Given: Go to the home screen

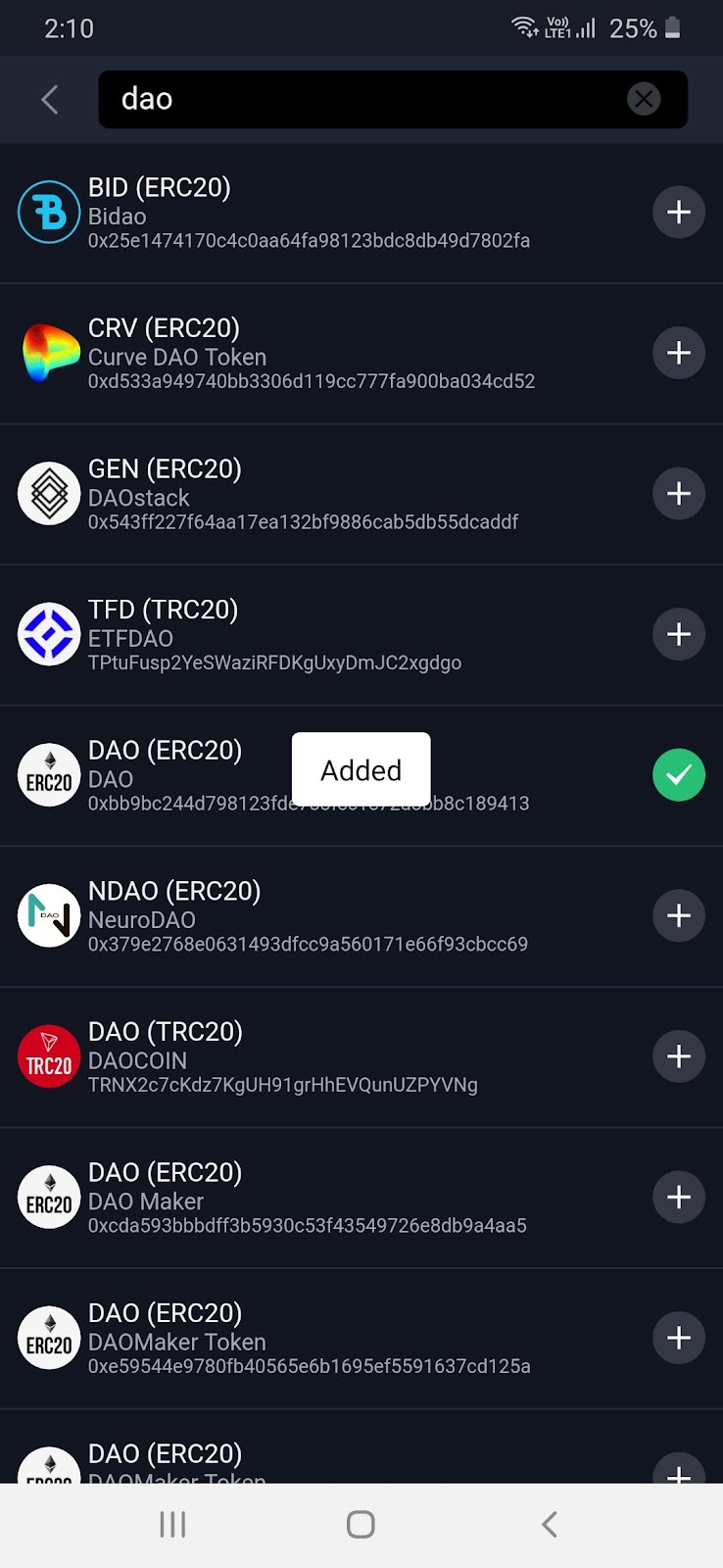Looking at the screenshot, I should 361,1524.
